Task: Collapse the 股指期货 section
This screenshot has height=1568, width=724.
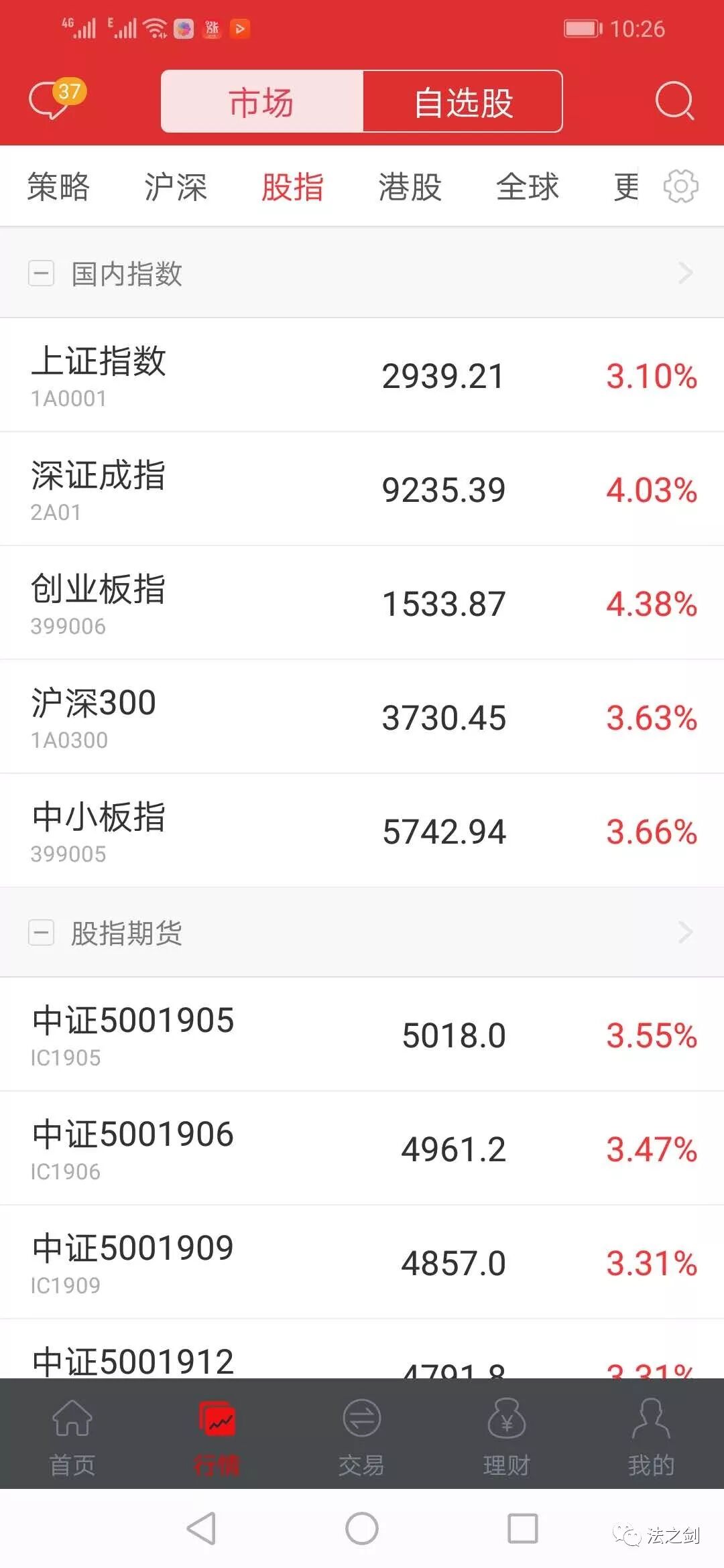Action: tap(42, 933)
